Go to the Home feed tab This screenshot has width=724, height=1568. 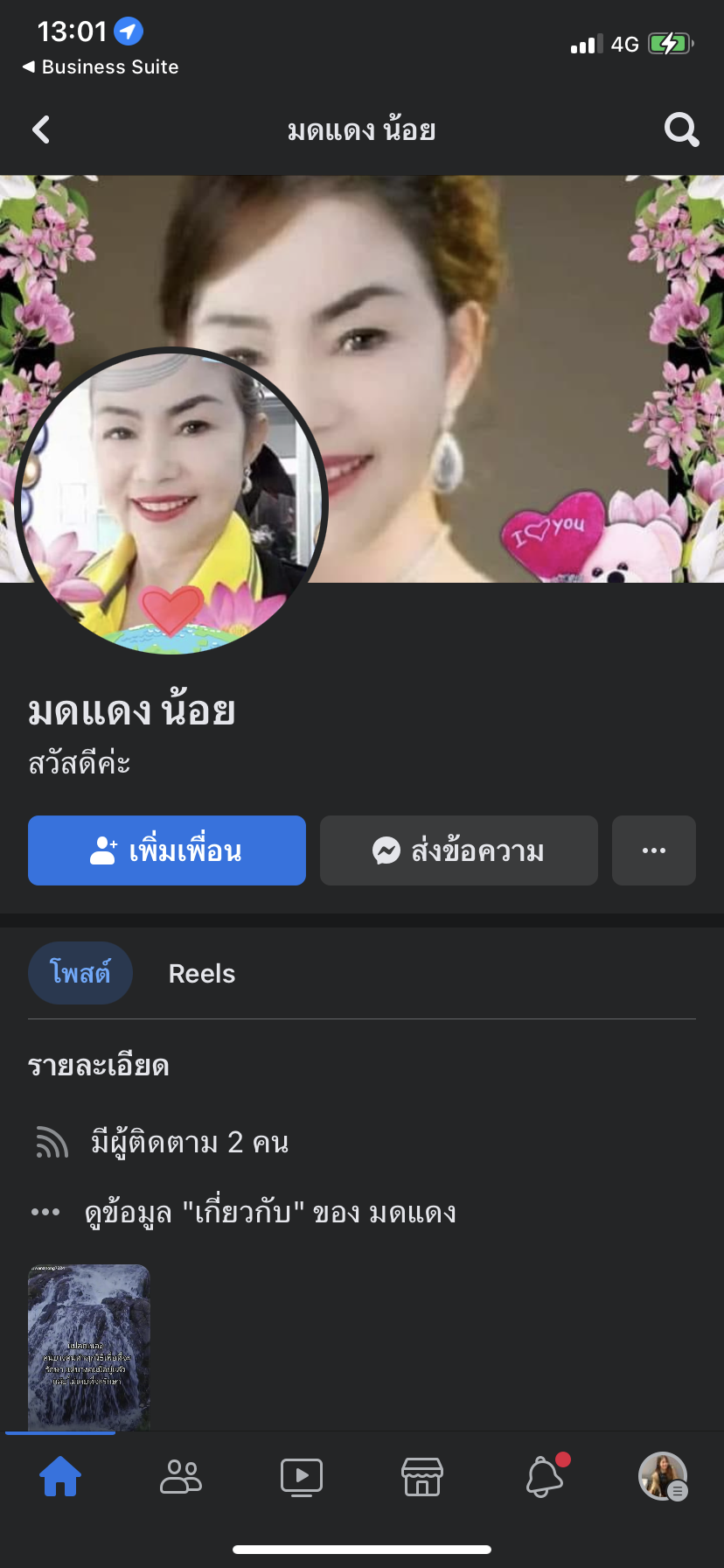pyautogui.click(x=60, y=1477)
